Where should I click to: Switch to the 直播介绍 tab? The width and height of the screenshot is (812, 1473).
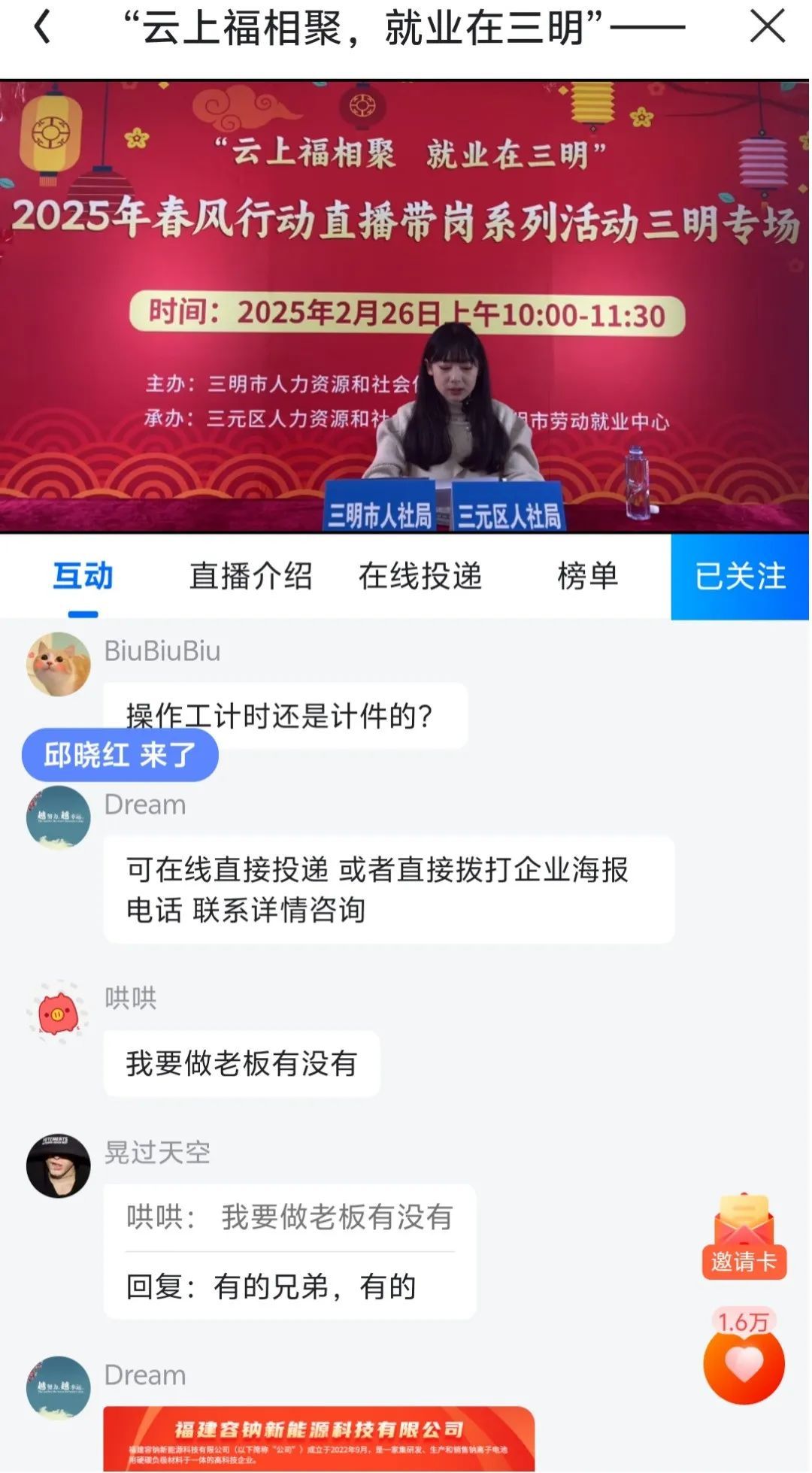pos(250,577)
